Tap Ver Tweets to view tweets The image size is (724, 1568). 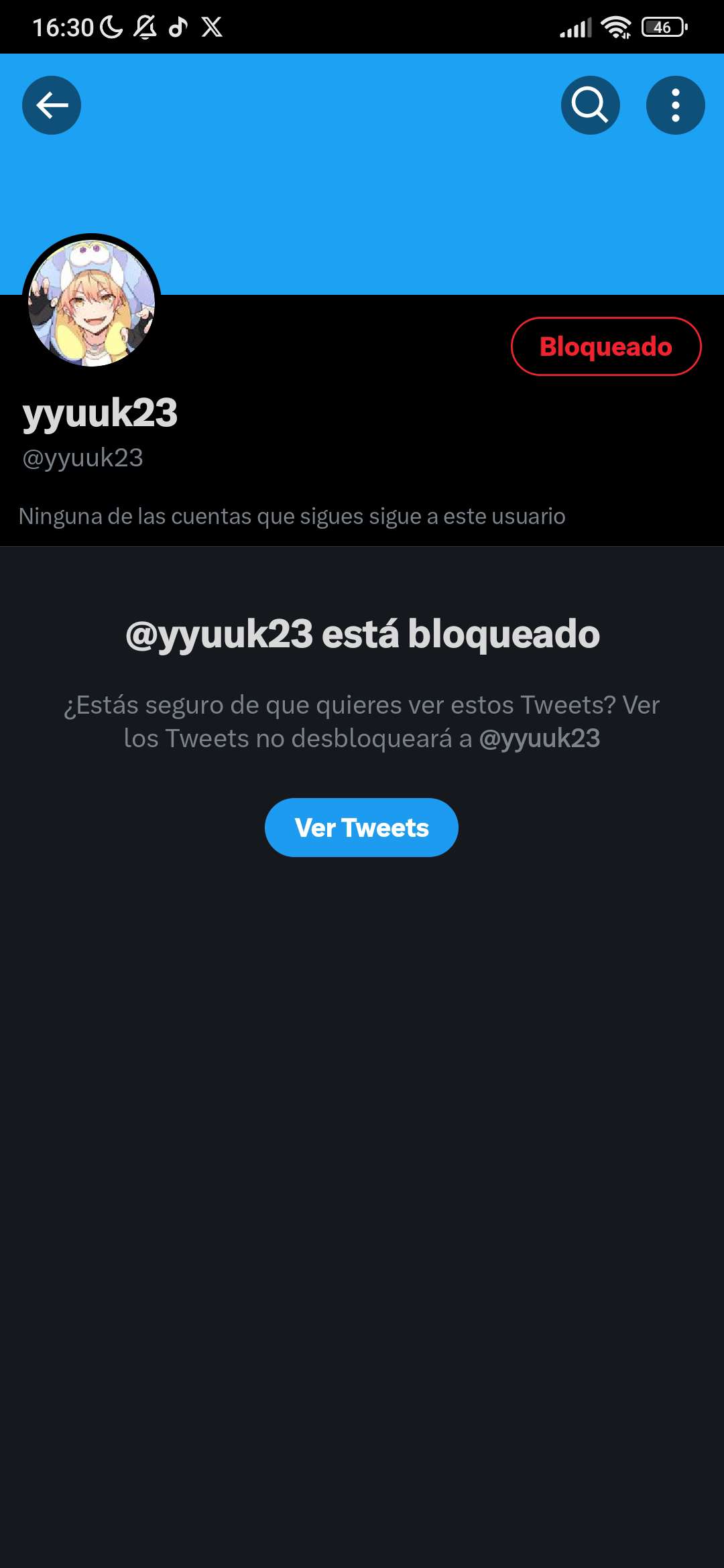[361, 828]
